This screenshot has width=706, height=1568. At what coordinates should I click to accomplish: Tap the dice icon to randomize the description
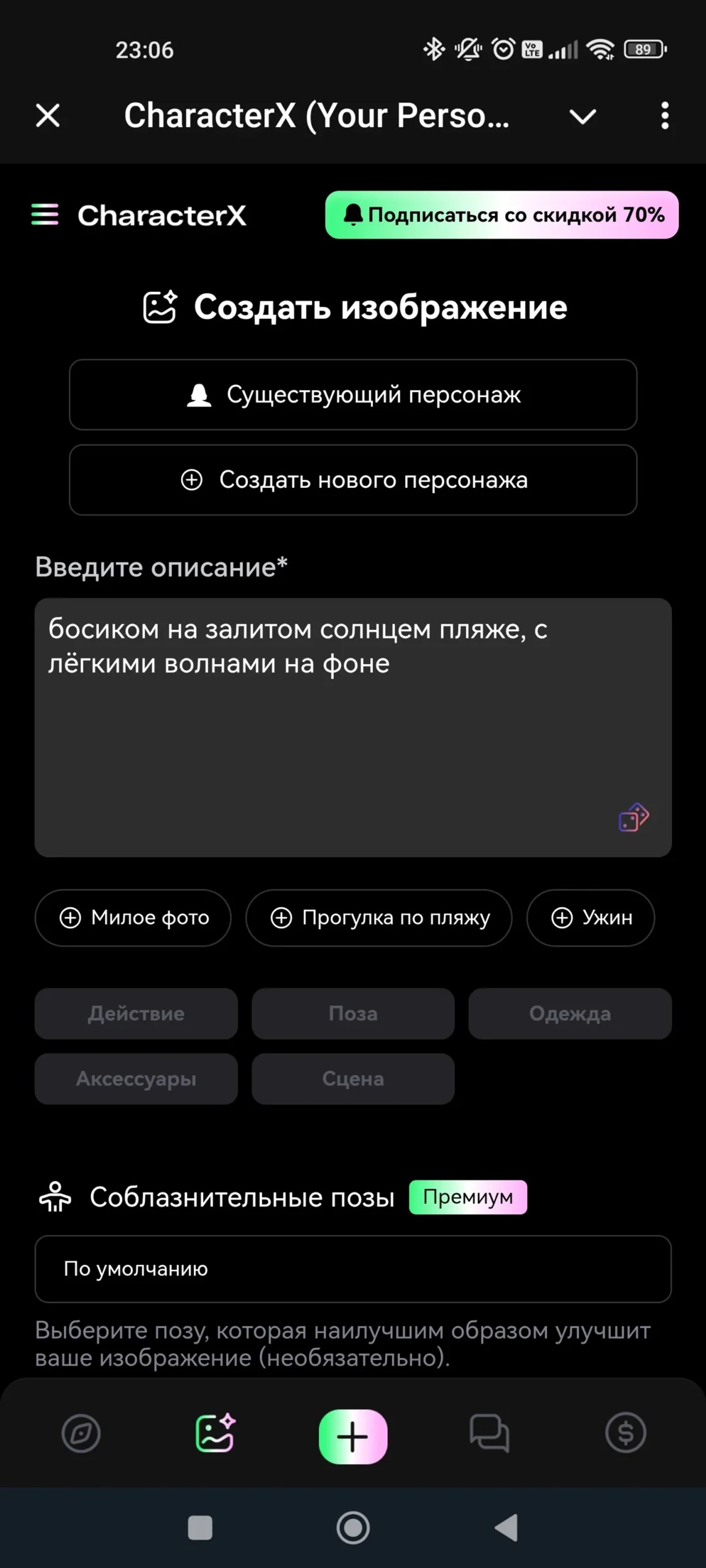click(634, 817)
